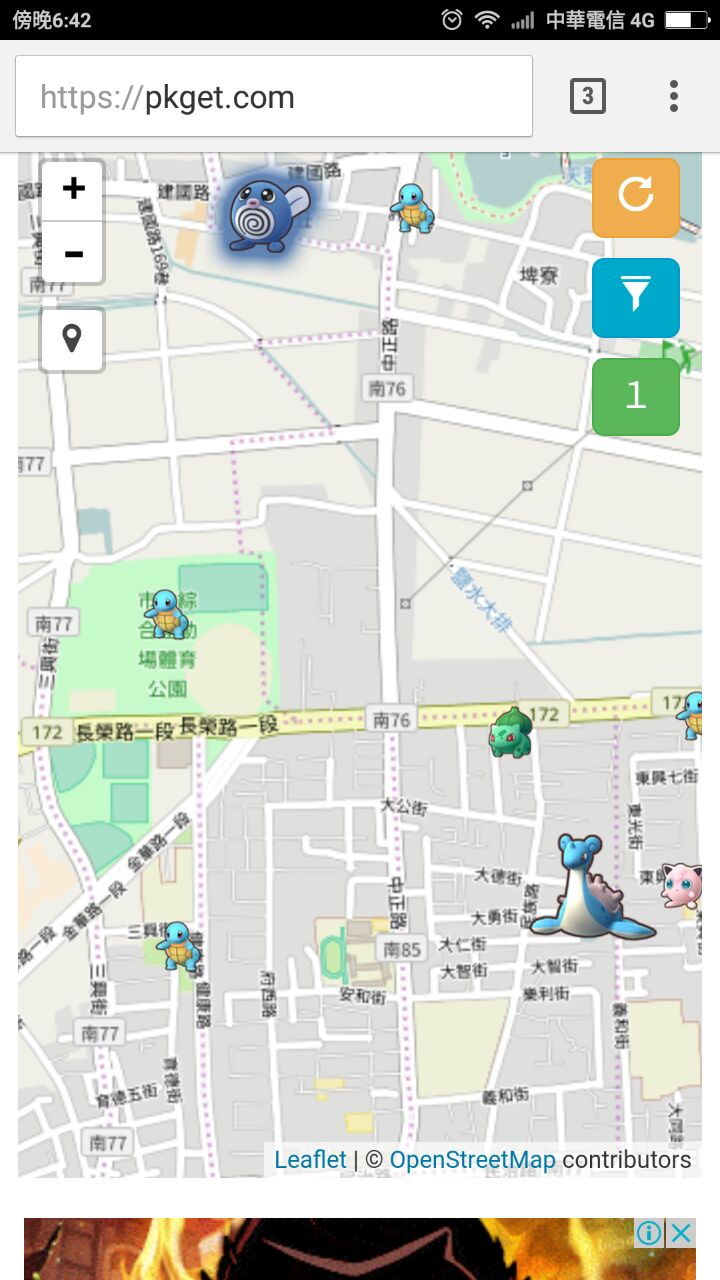Zoom out of the map
The height and width of the screenshot is (1280, 720).
73,253
